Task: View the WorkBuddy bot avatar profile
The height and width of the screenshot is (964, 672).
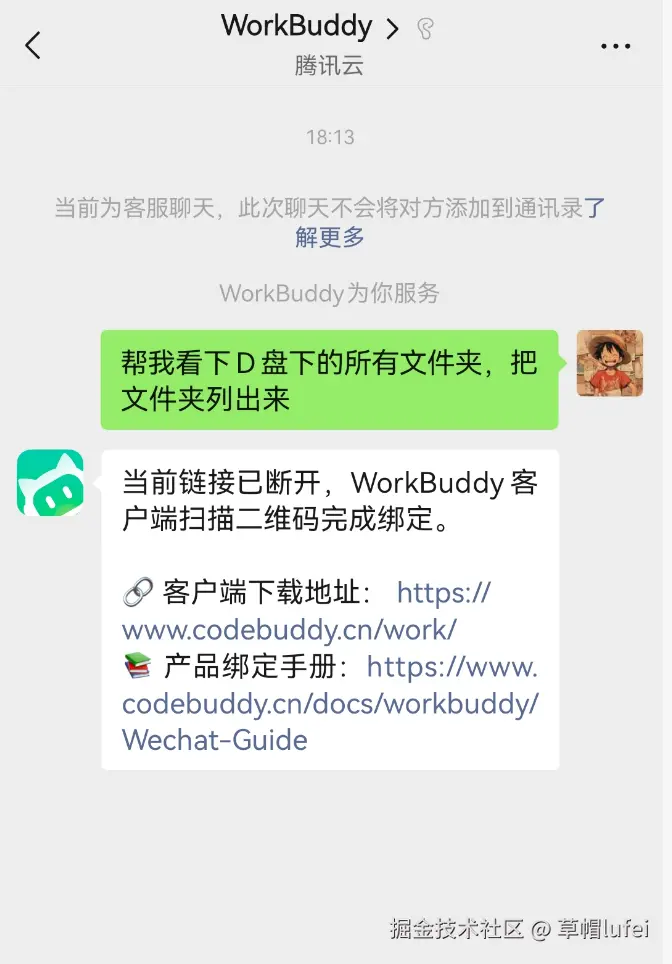Action: (x=50, y=483)
